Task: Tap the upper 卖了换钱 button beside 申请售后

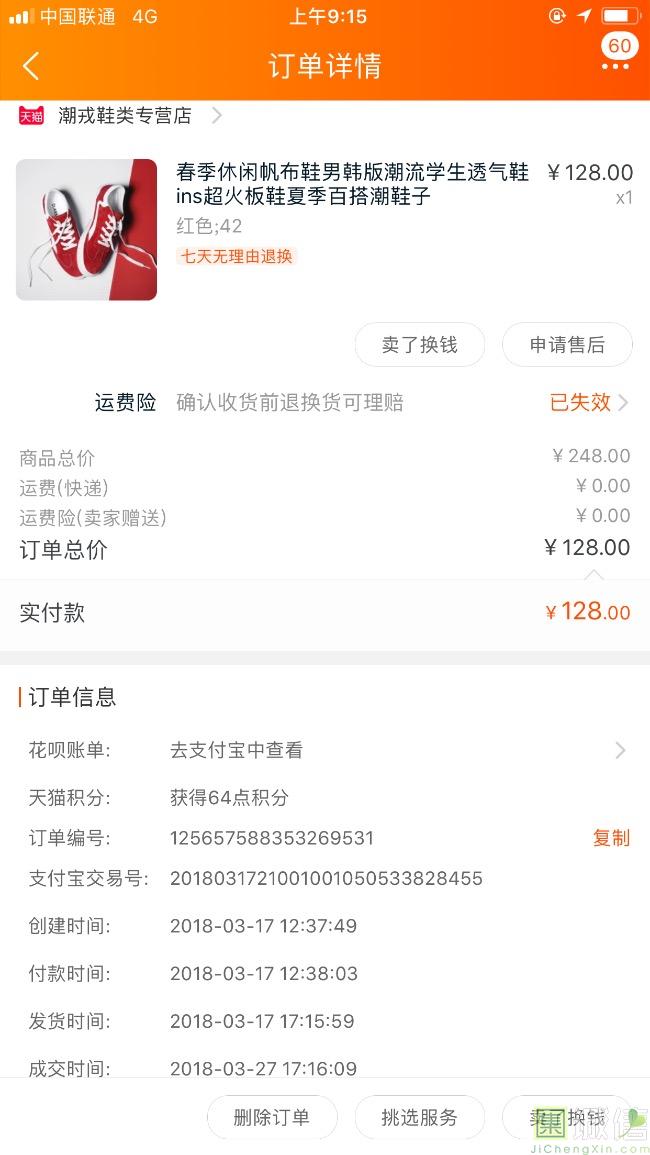Action: tap(420, 345)
